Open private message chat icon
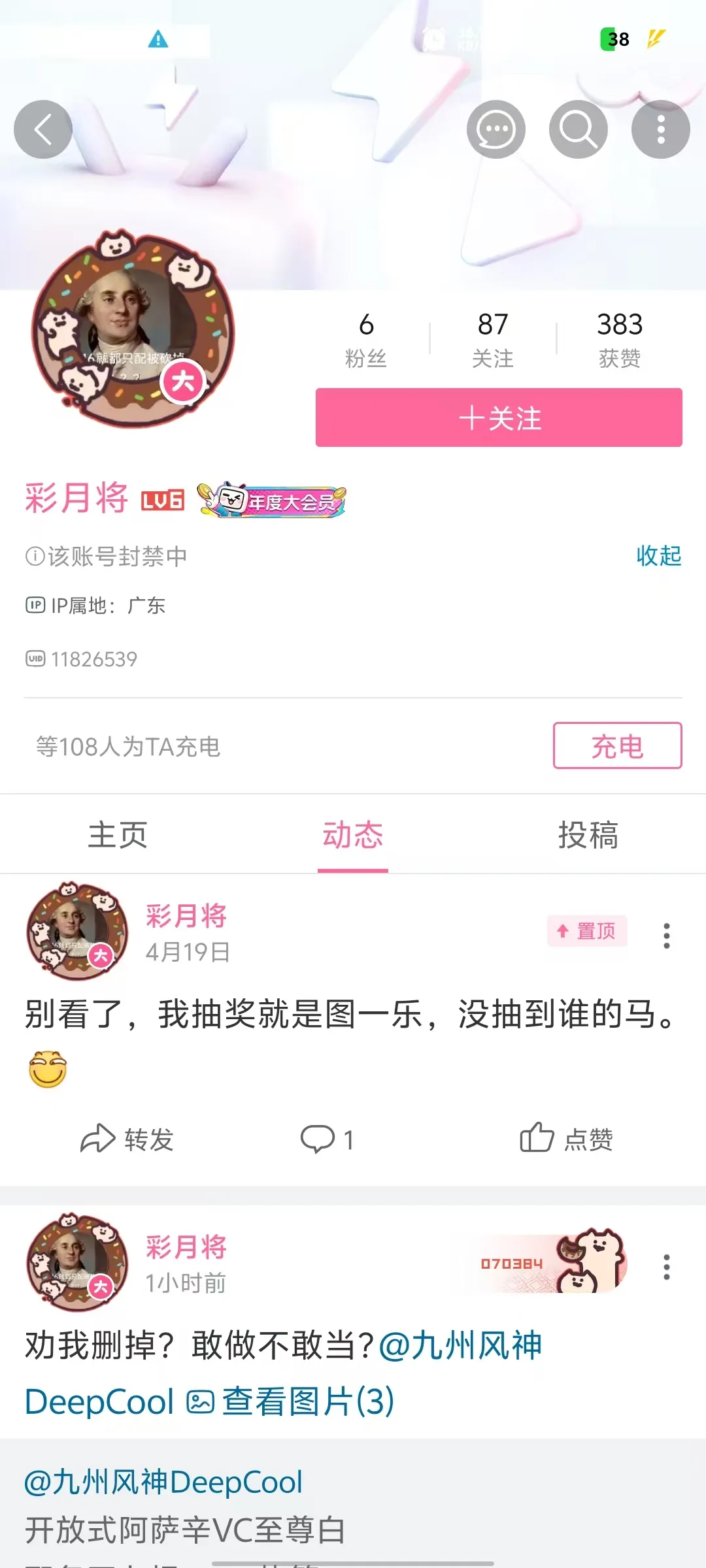The height and width of the screenshot is (1568, 706). coord(496,129)
